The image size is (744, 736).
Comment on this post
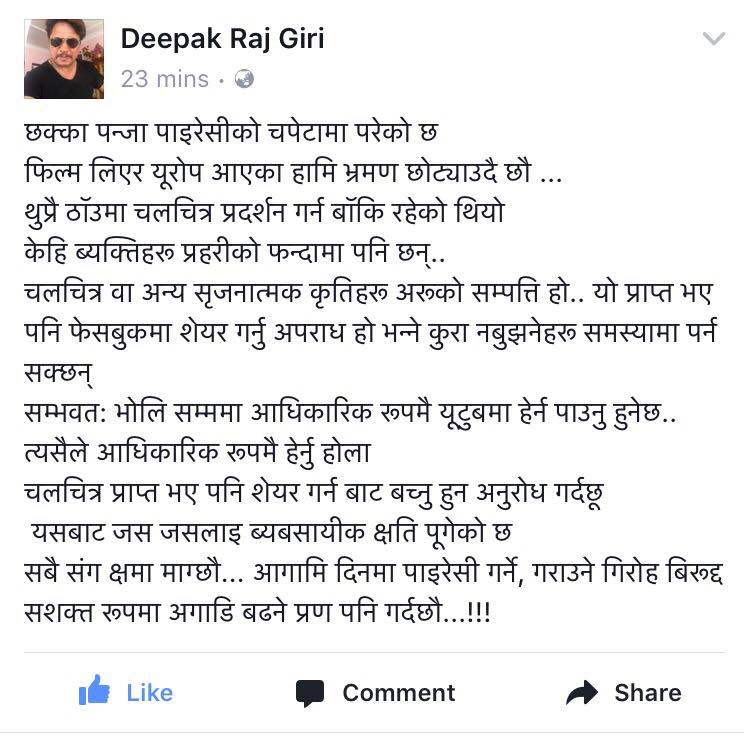pos(375,692)
